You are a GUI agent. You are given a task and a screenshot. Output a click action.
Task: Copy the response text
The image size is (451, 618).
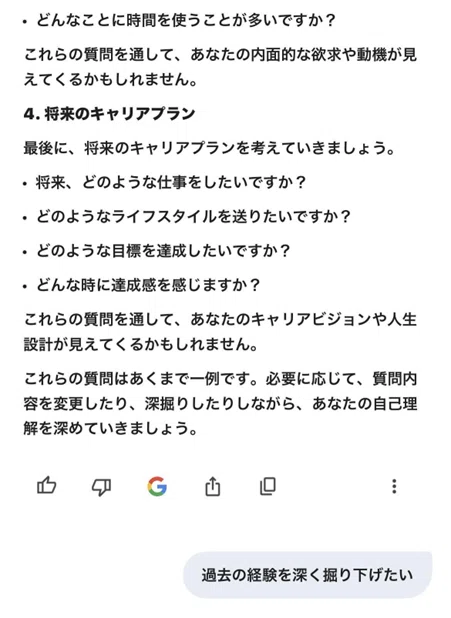point(268,486)
